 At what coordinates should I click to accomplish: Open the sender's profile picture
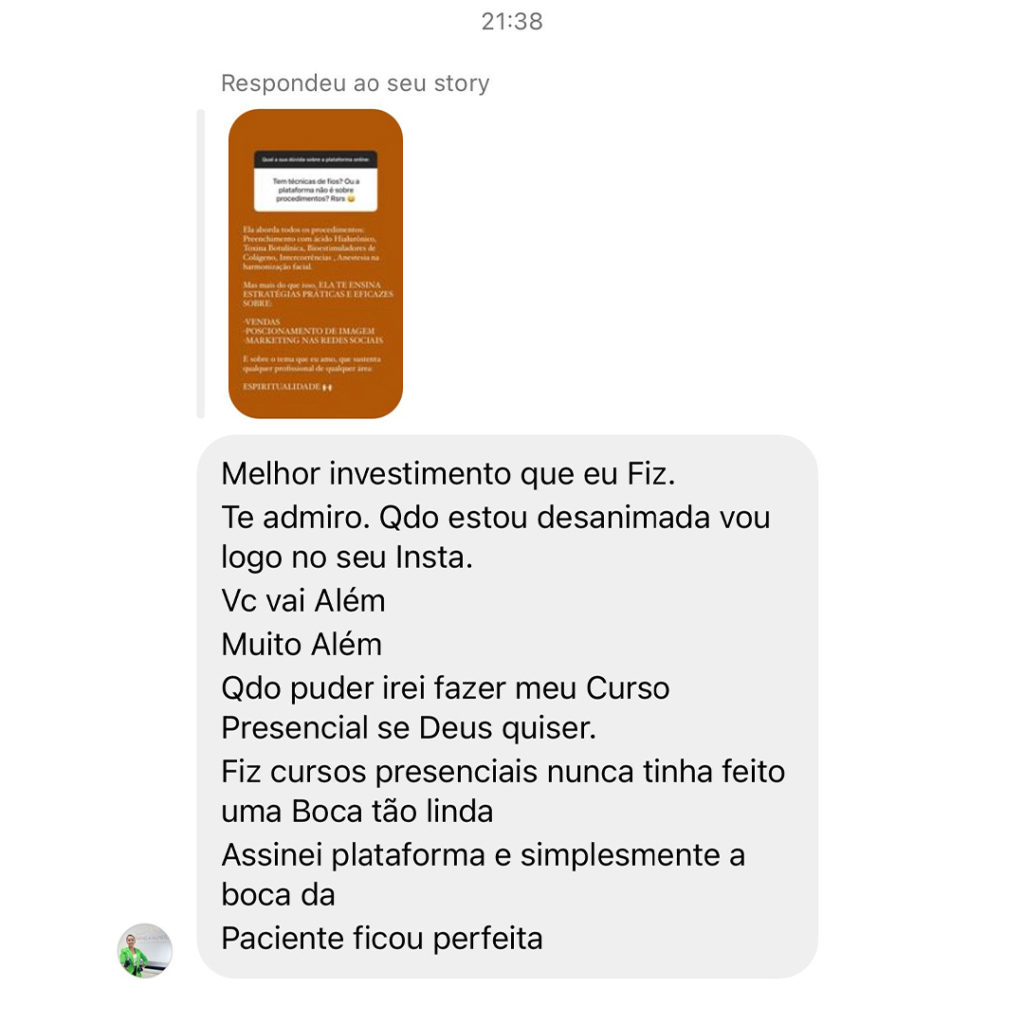coord(145,950)
